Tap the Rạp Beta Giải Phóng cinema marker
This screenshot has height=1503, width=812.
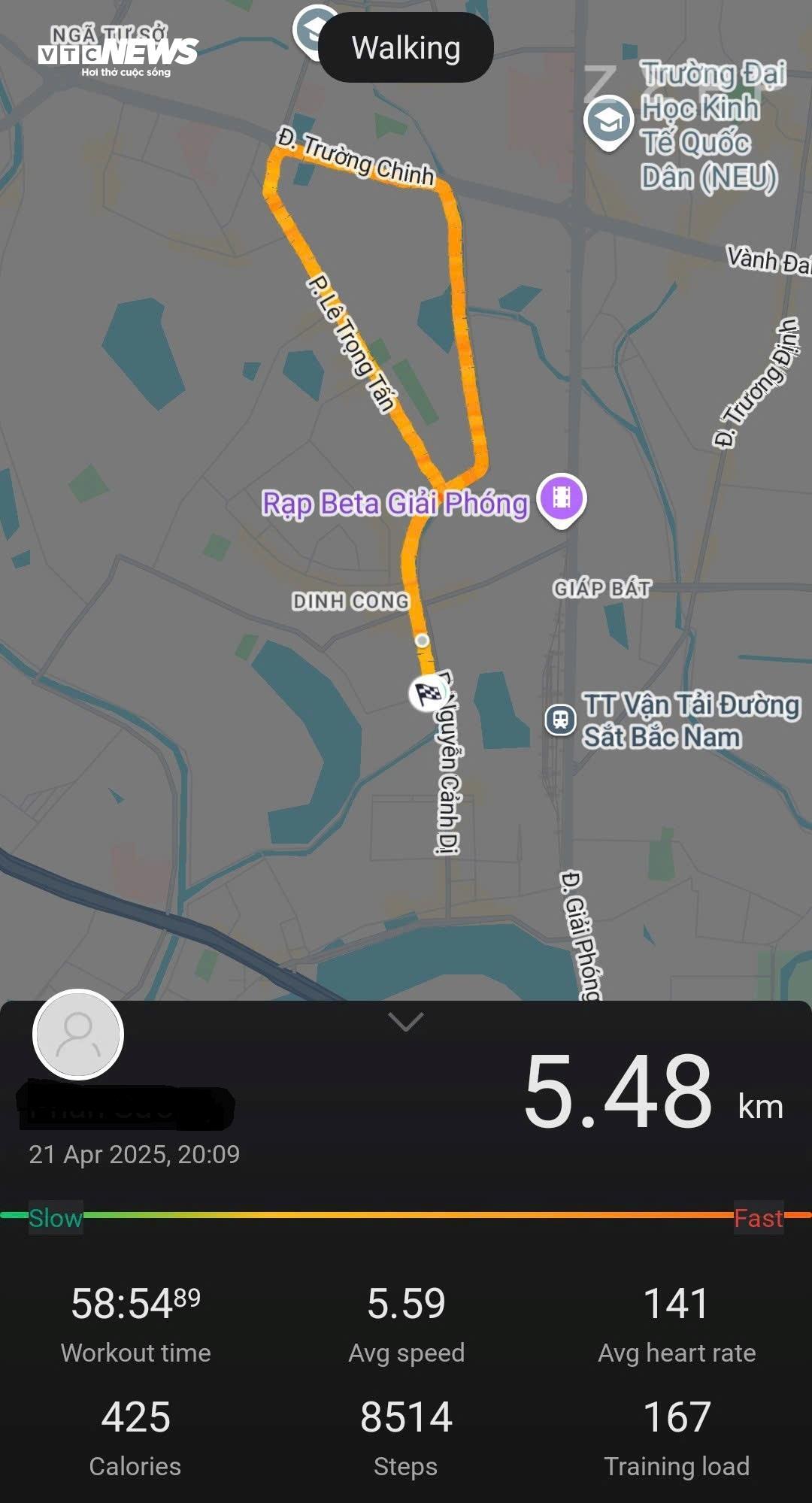(561, 498)
